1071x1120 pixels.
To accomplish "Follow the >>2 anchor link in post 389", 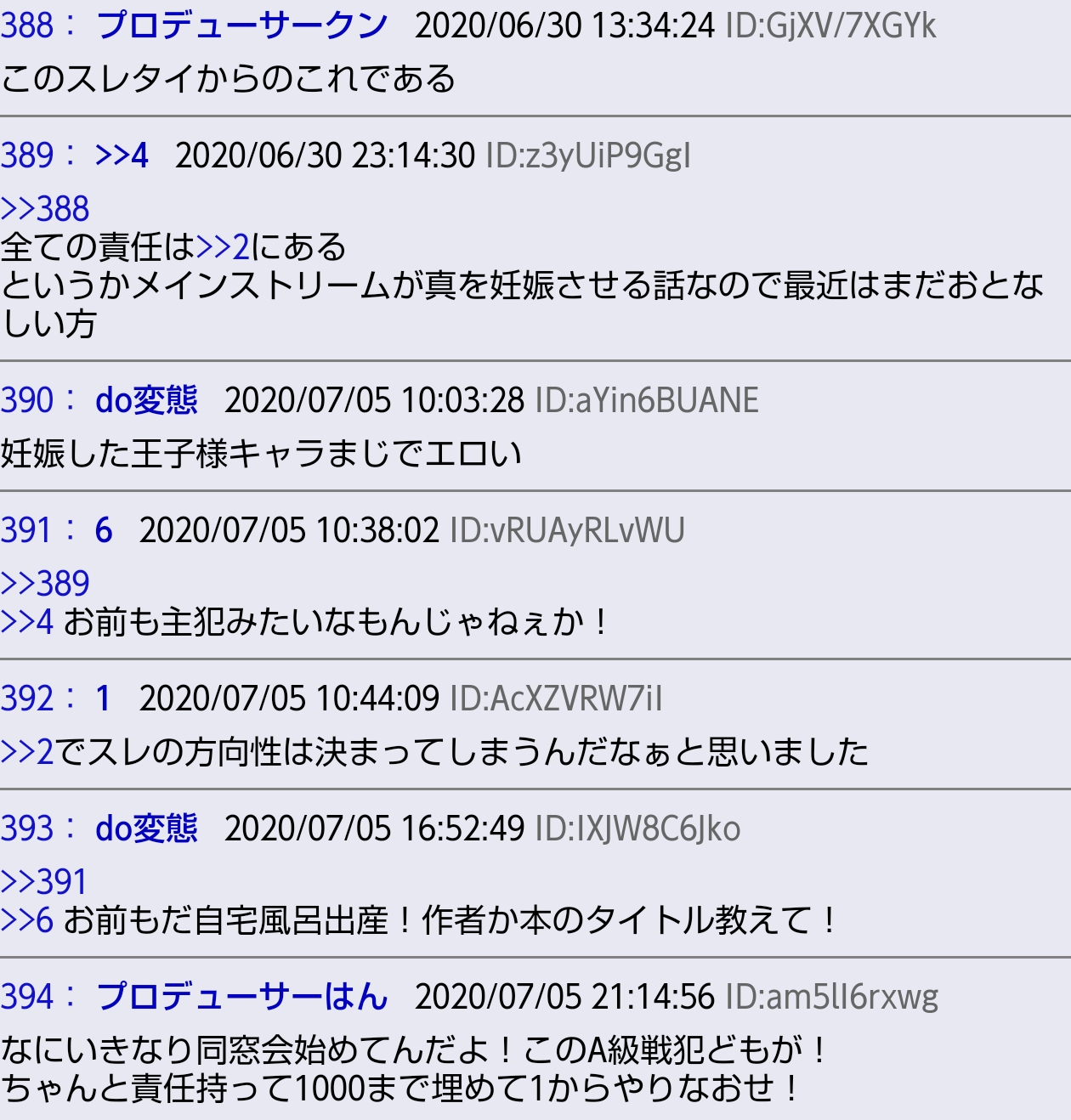I will coord(223,247).
